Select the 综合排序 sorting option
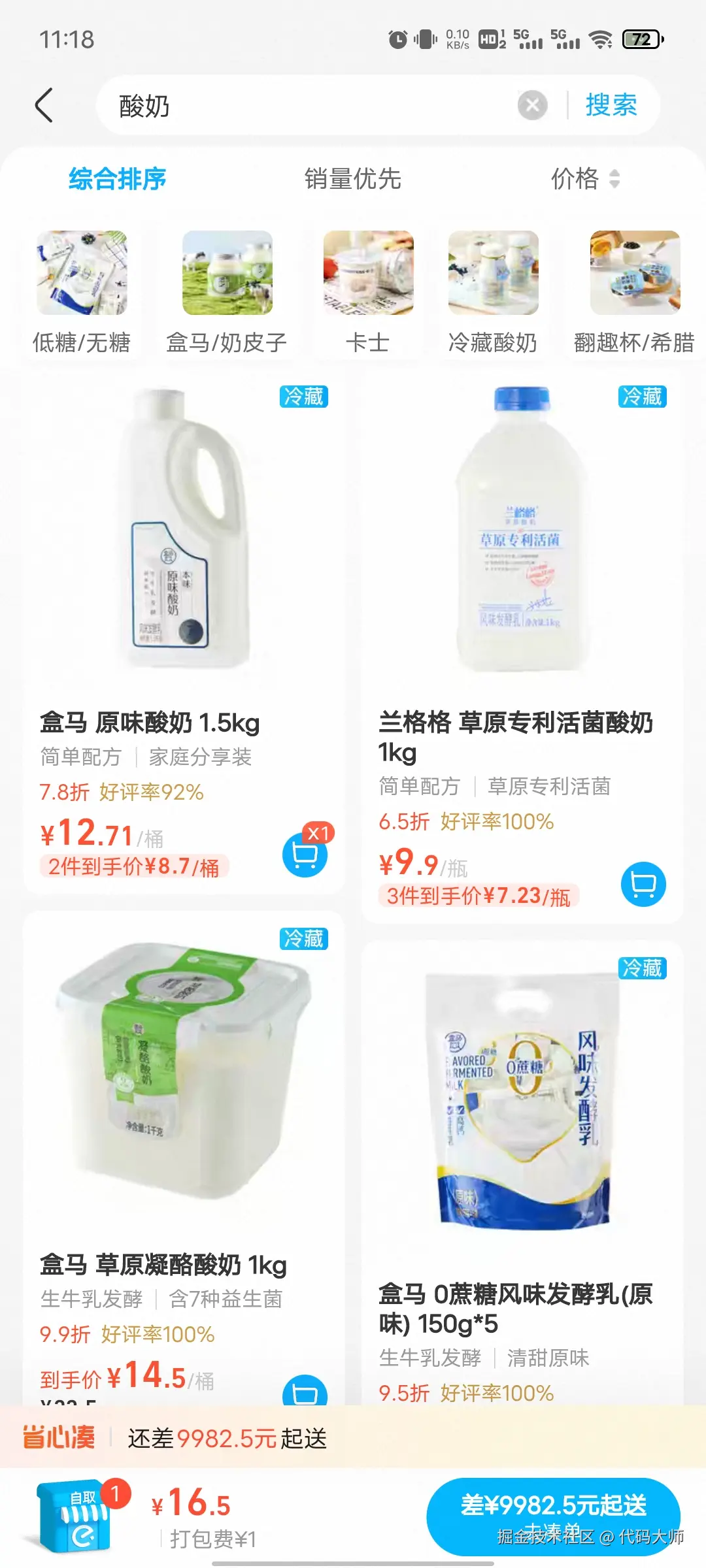 pos(118,179)
